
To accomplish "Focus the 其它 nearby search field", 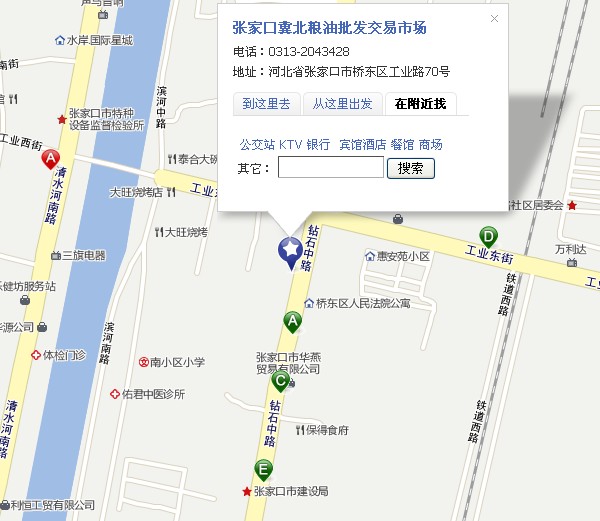I will click(330, 168).
